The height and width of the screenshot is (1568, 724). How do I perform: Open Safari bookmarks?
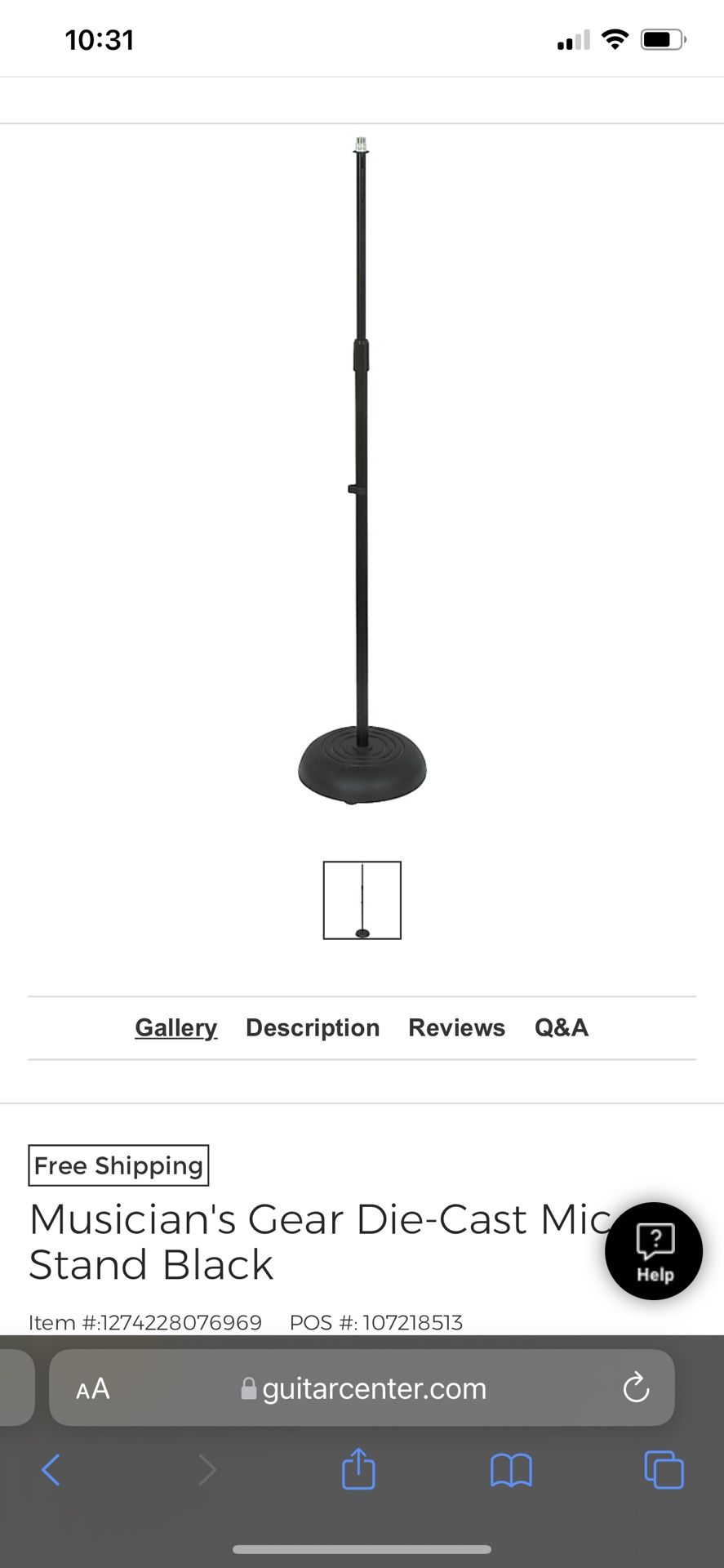pos(511,1470)
